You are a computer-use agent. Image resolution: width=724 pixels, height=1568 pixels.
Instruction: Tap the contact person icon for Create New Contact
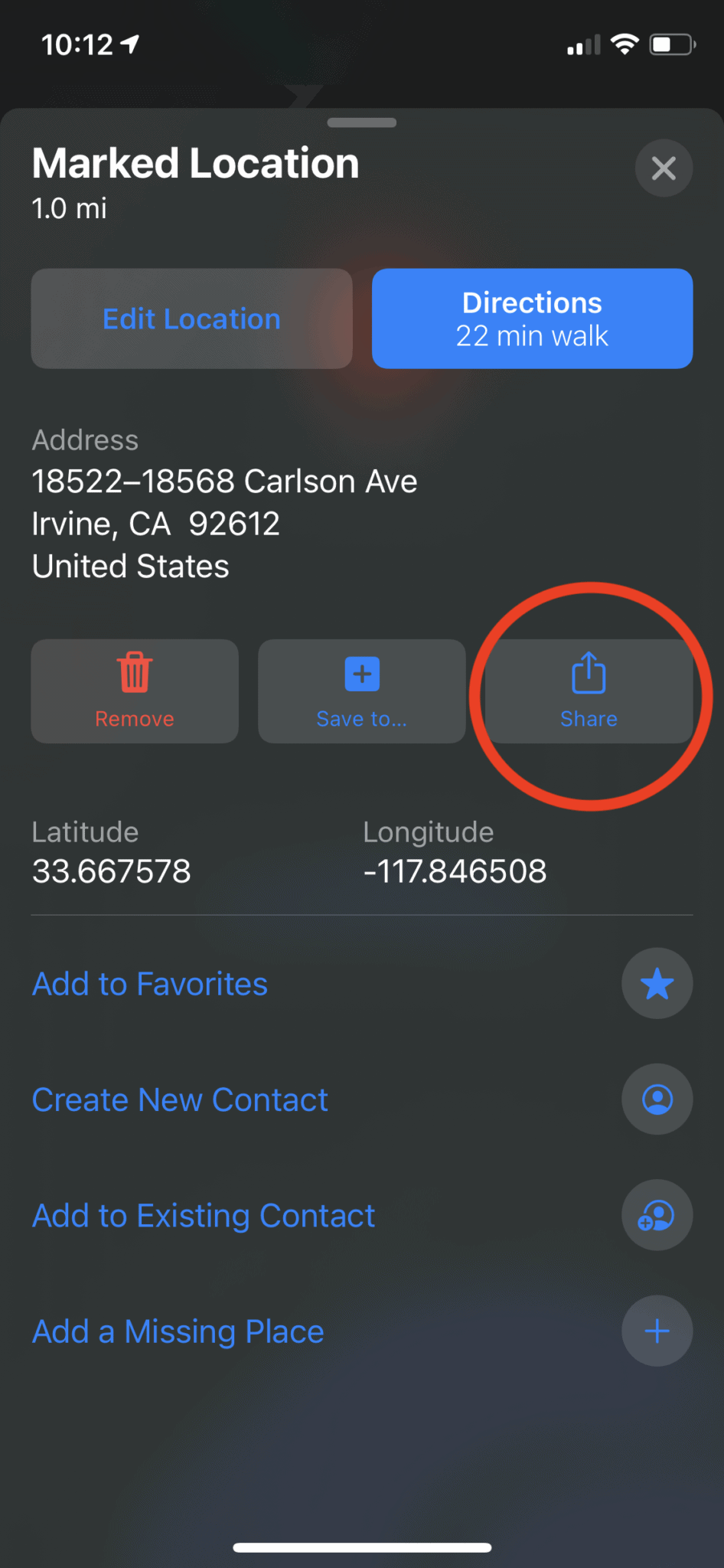(657, 1099)
